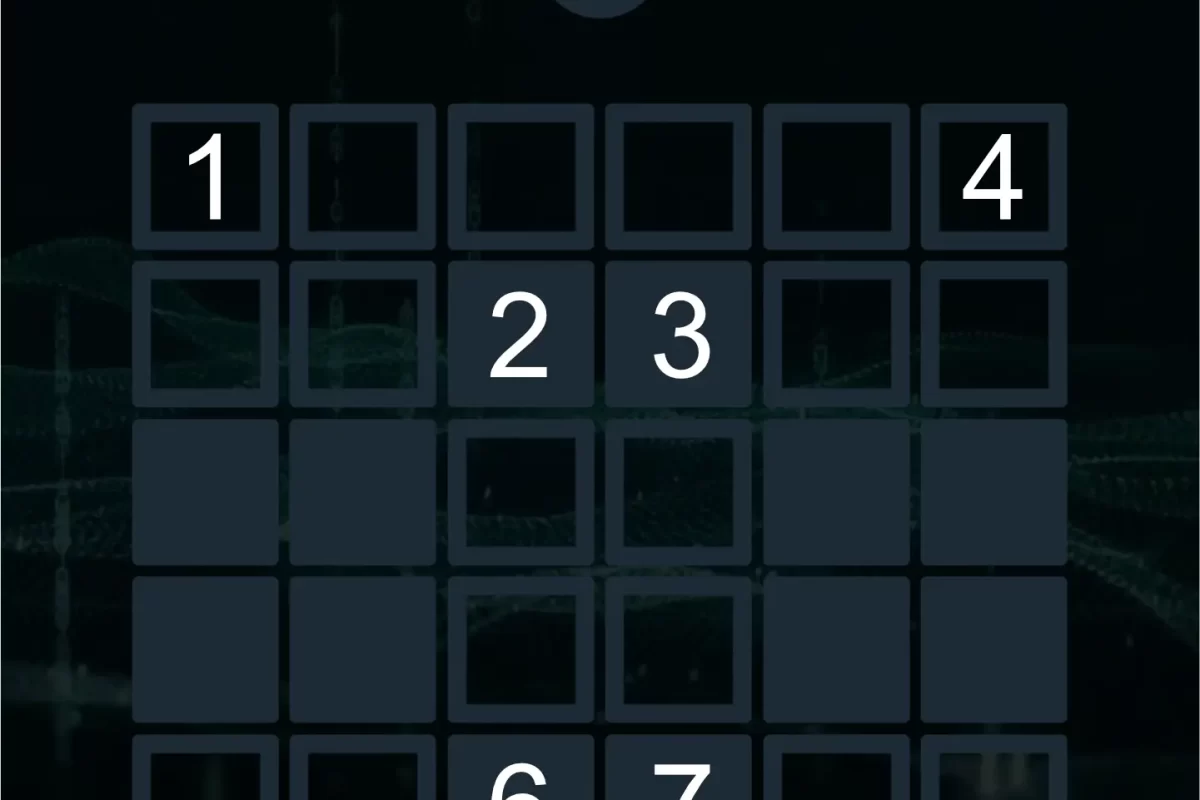
Task: Choose the filled cell numbered 3
Action: pyautogui.click(x=678, y=334)
